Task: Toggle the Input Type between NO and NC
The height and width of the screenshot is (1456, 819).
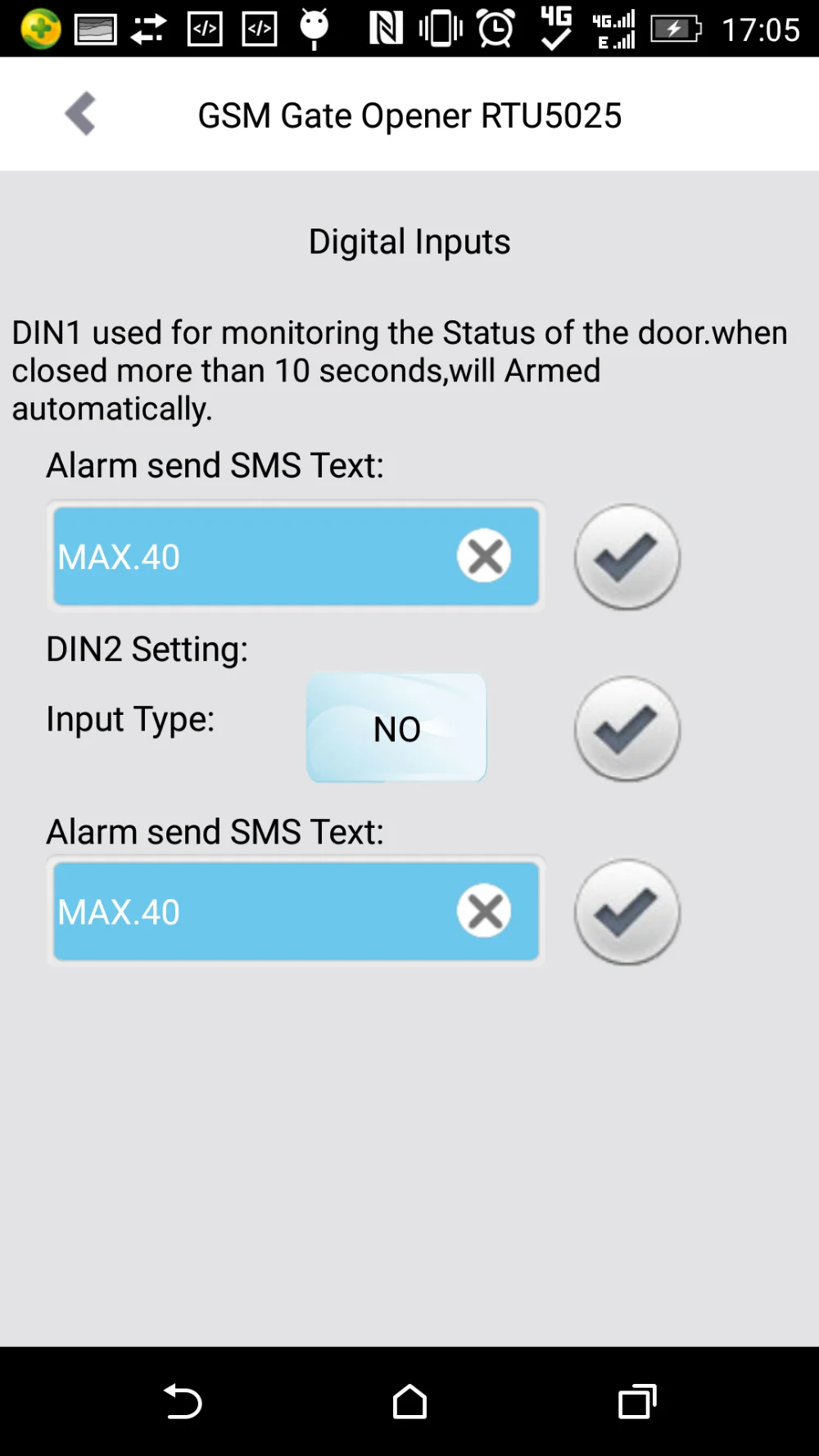Action: [396, 729]
